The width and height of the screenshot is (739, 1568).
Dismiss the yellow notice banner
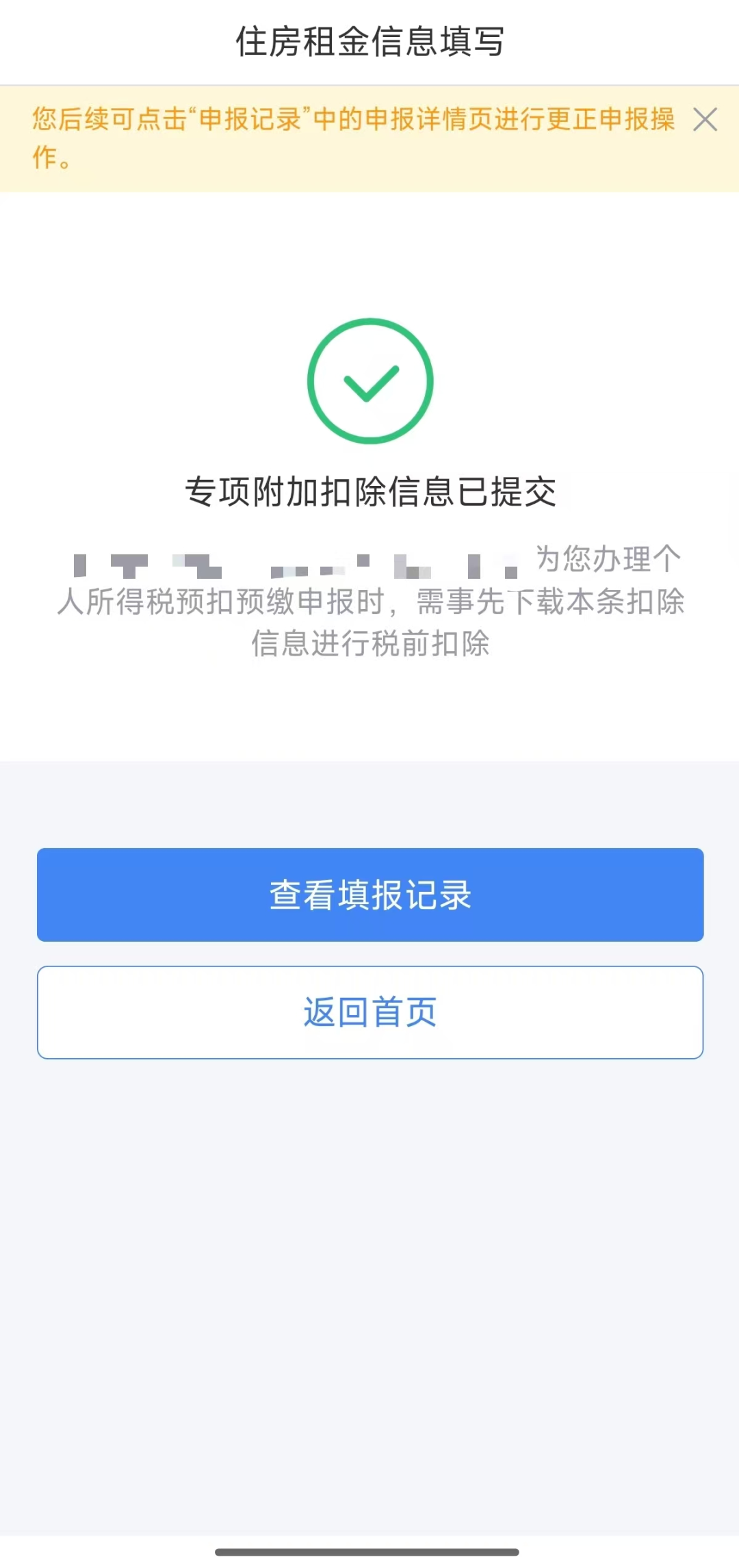(x=705, y=120)
